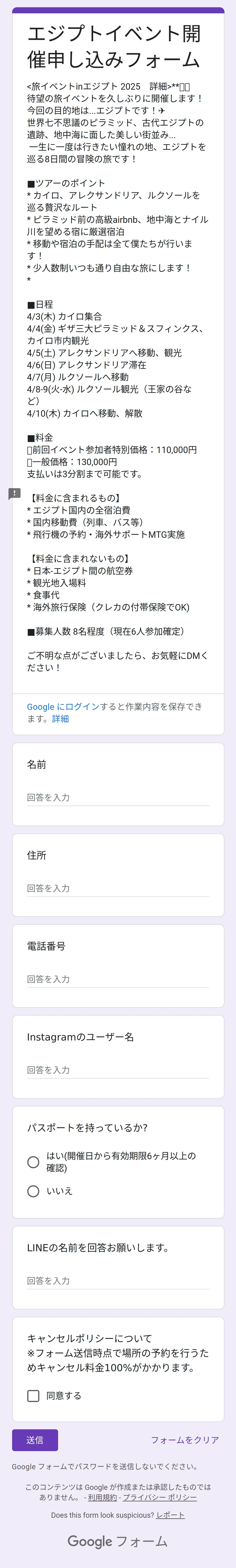The width and height of the screenshot is (236, 1568).
Task: Open the 利用規約 link
Action: pyautogui.click(x=102, y=1497)
